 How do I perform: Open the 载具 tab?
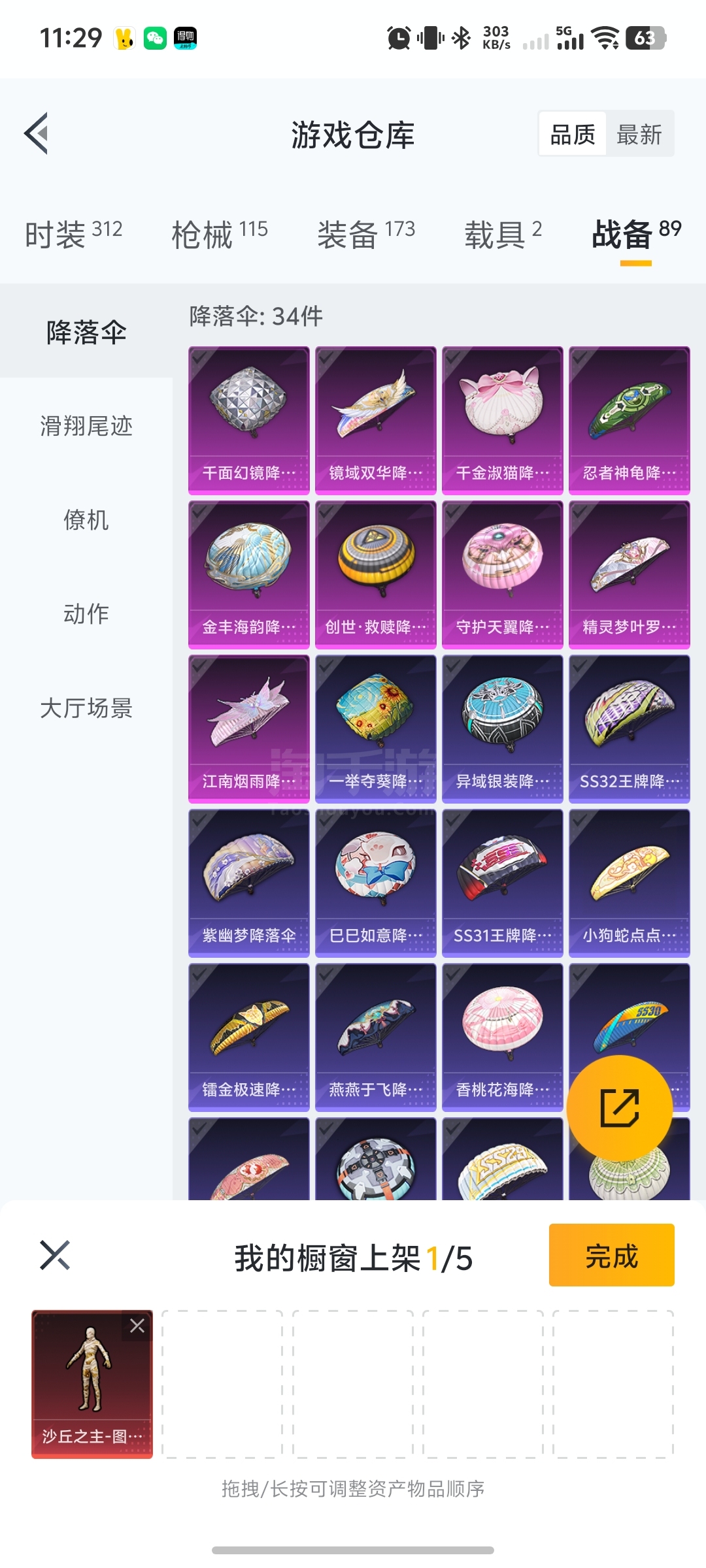coord(502,234)
